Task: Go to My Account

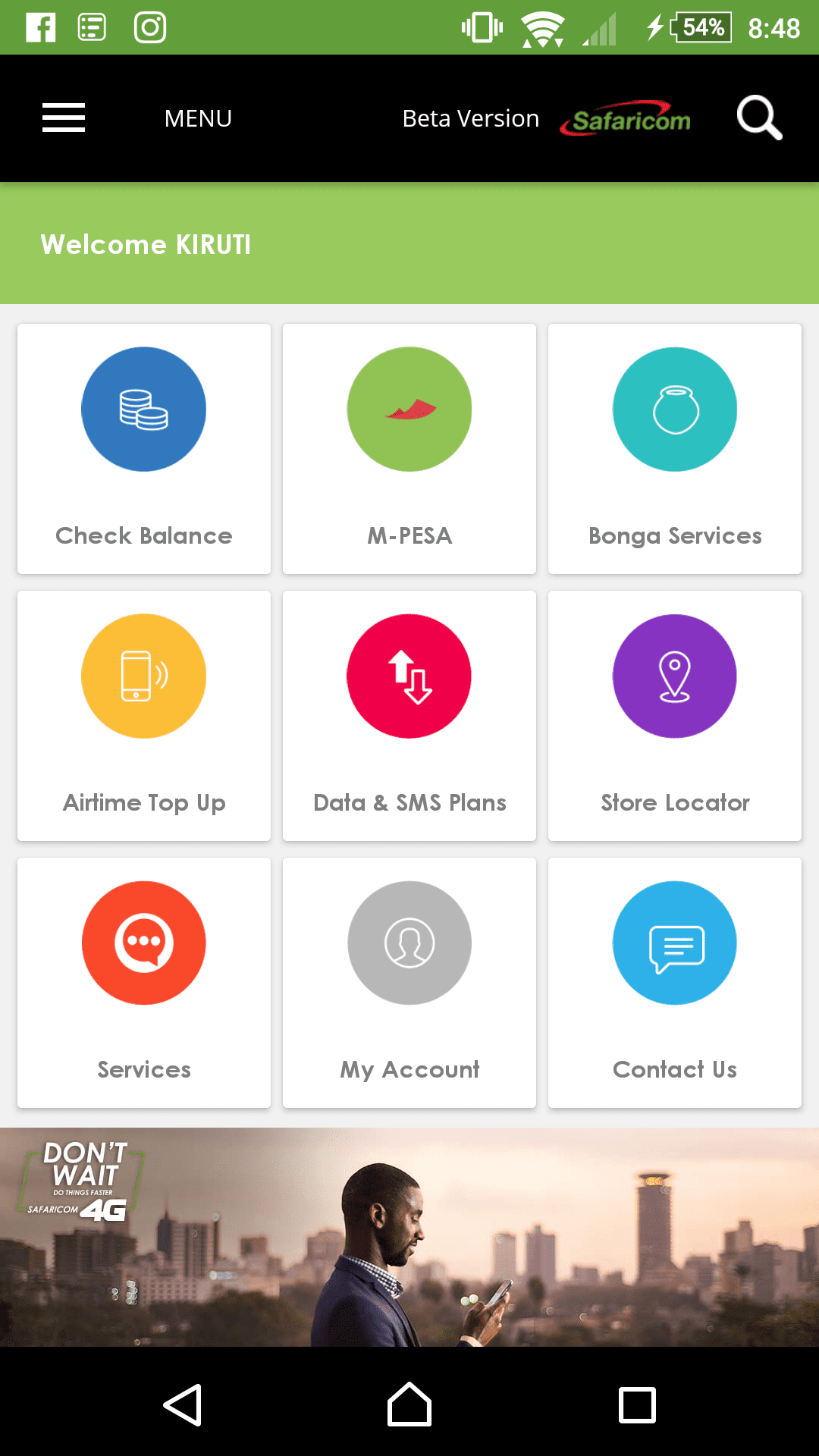Action: click(x=409, y=983)
